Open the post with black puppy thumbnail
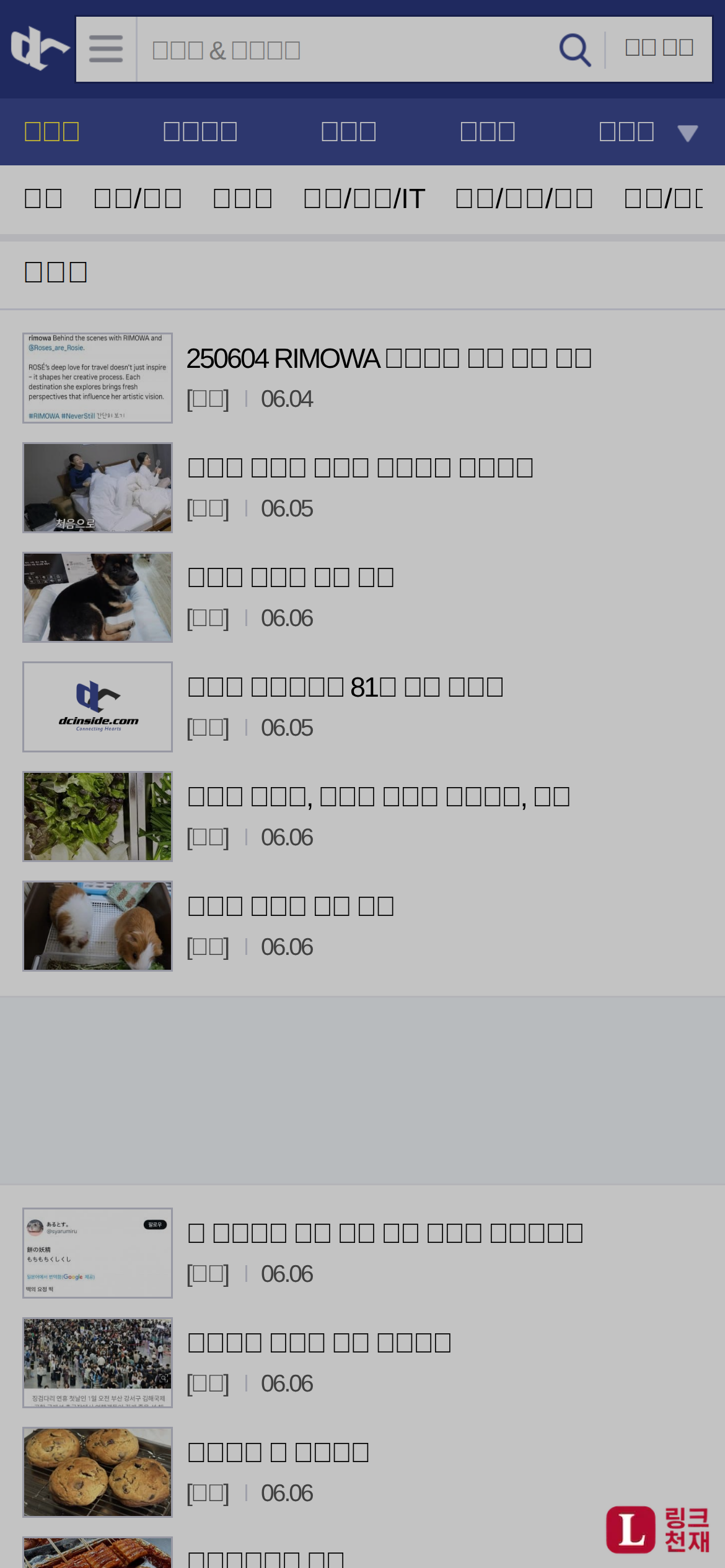The height and width of the screenshot is (1568, 725). coord(291,578)
